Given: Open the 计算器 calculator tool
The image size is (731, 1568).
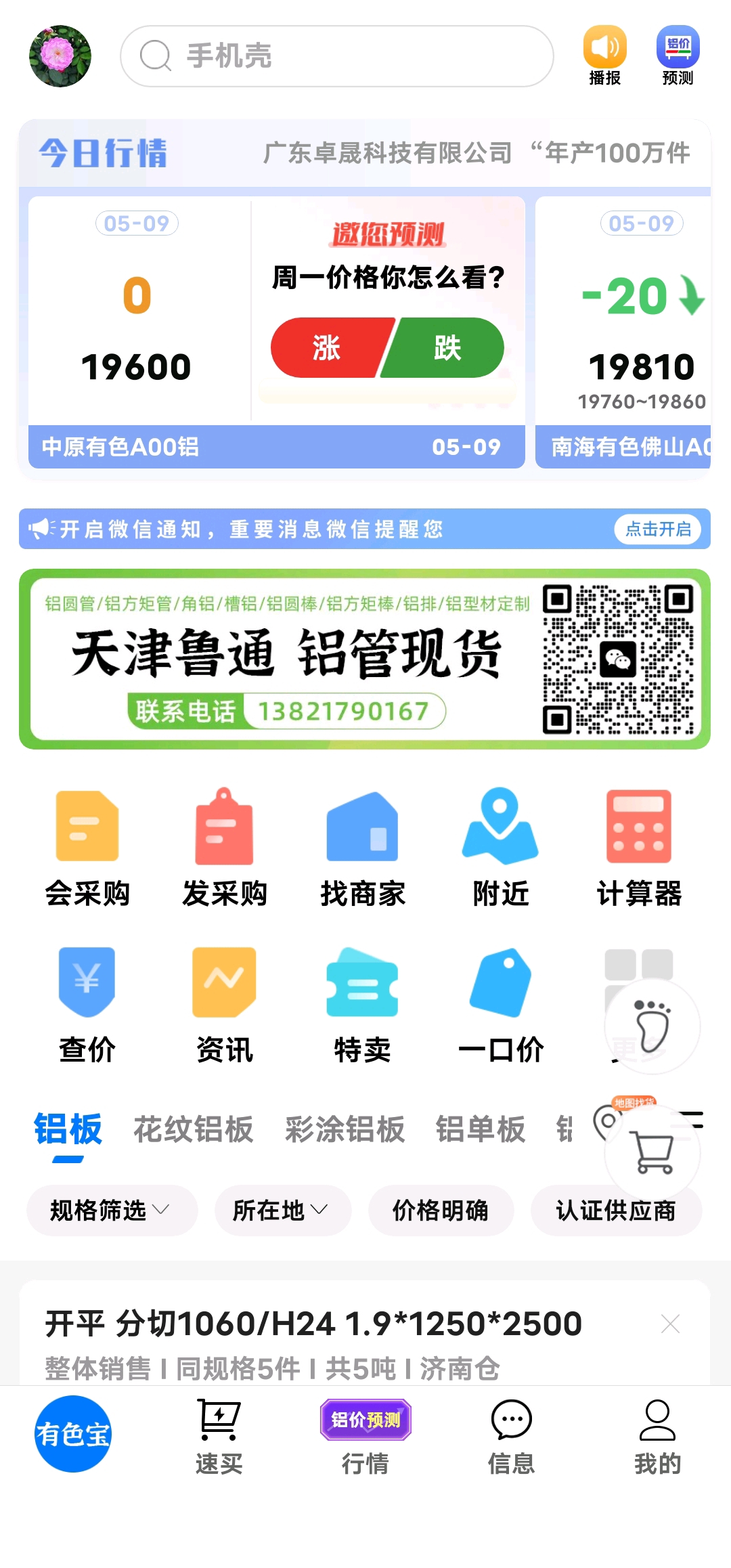Looking at the screenshot, I should [x=638, y=848].
